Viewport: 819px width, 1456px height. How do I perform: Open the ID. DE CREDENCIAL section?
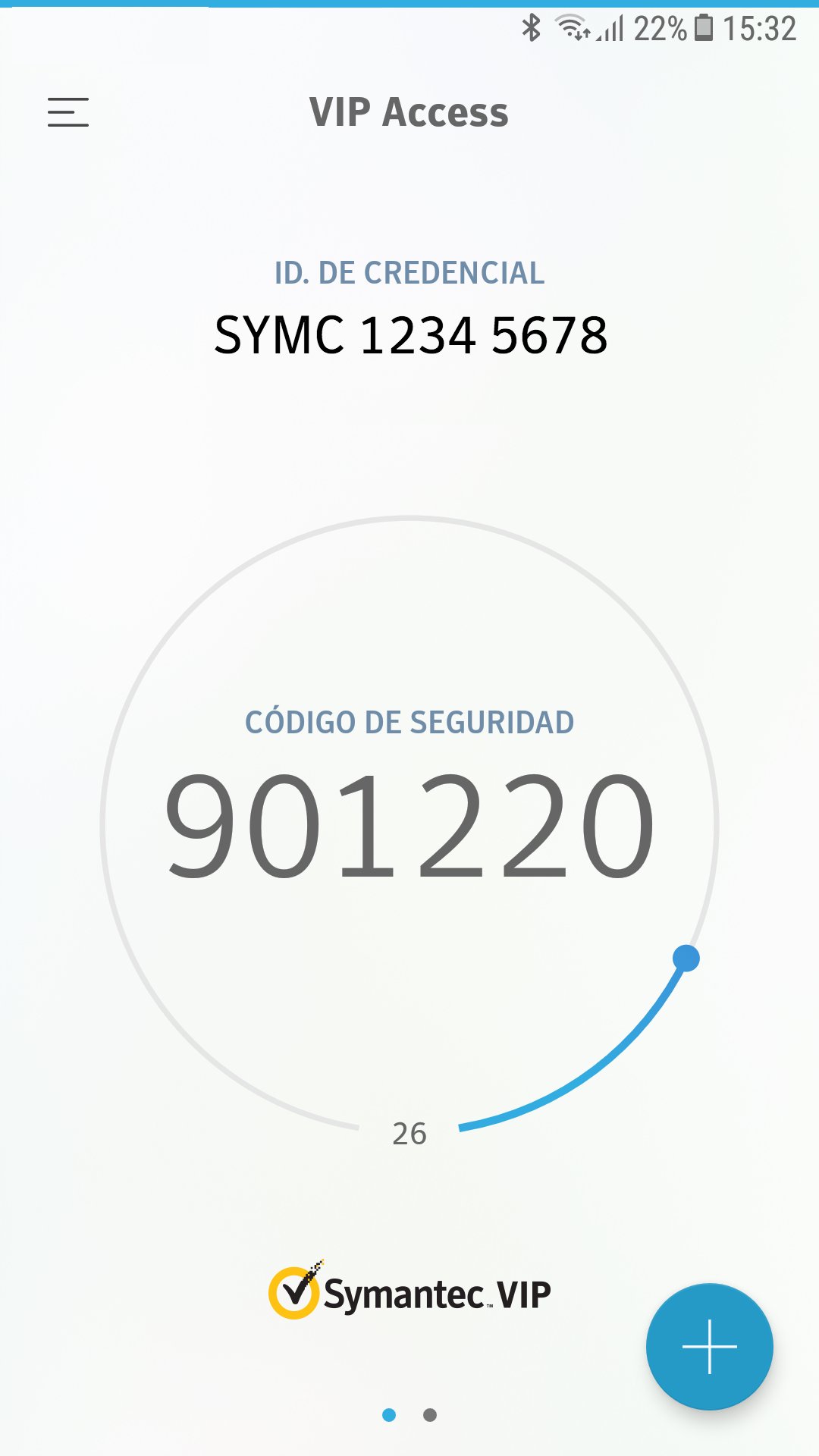[409, 273]
